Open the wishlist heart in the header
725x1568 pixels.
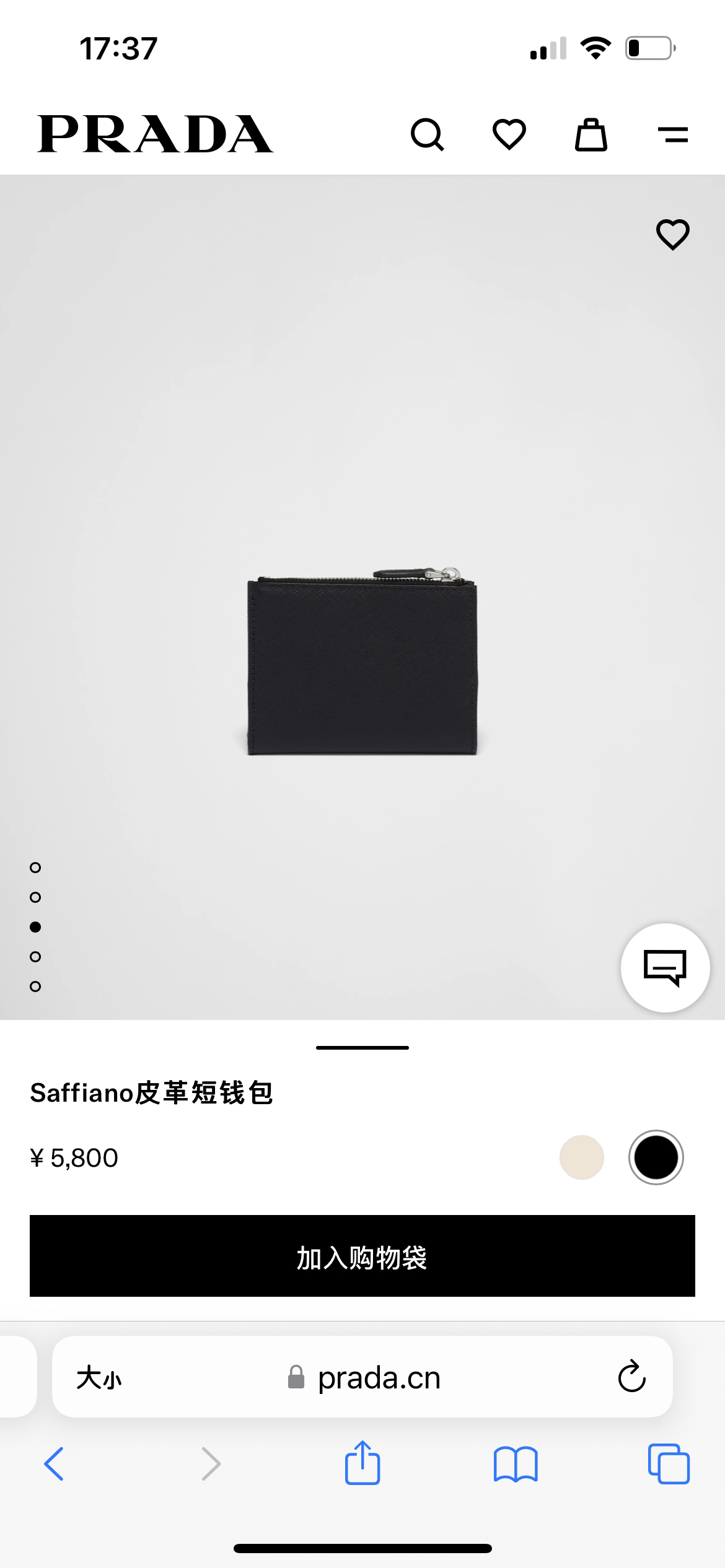tap(509, 134)
